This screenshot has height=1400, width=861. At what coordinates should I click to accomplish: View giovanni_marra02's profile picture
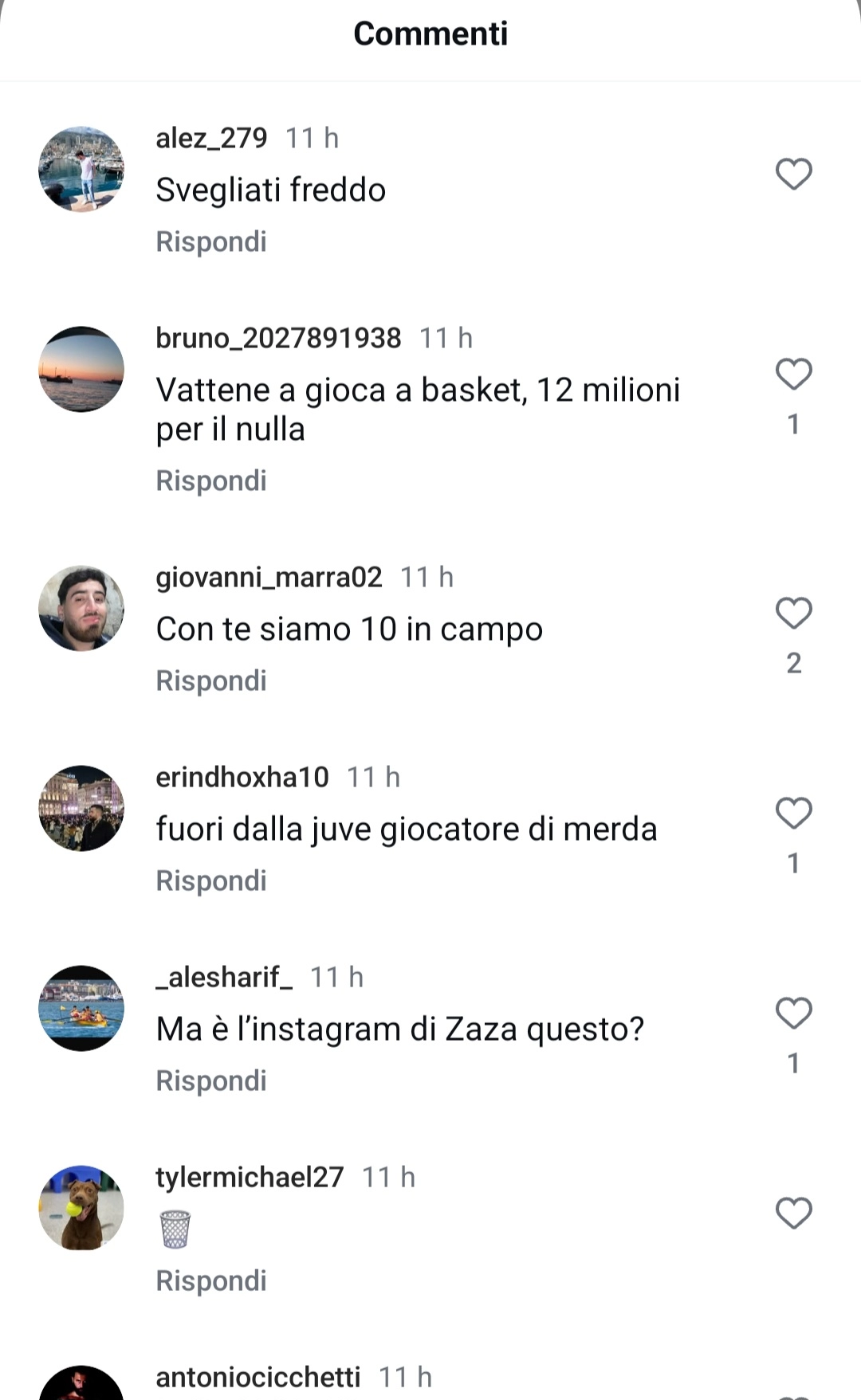(x=81, y=609)
